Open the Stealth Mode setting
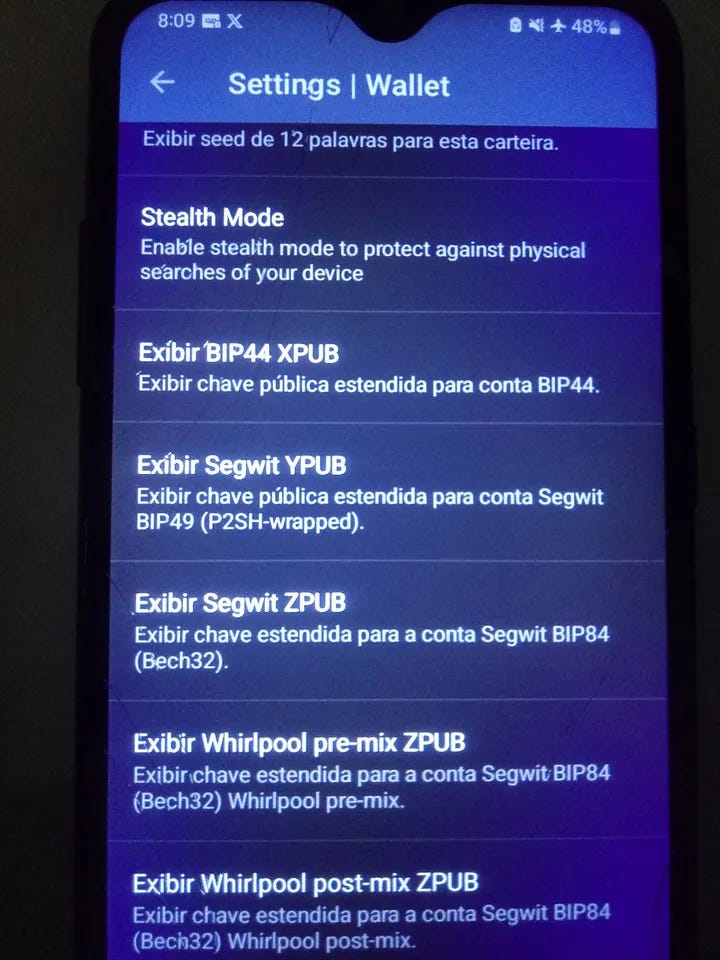Viewport: 720px width, 960px height. pyautogui.click(x=362, y=244)
